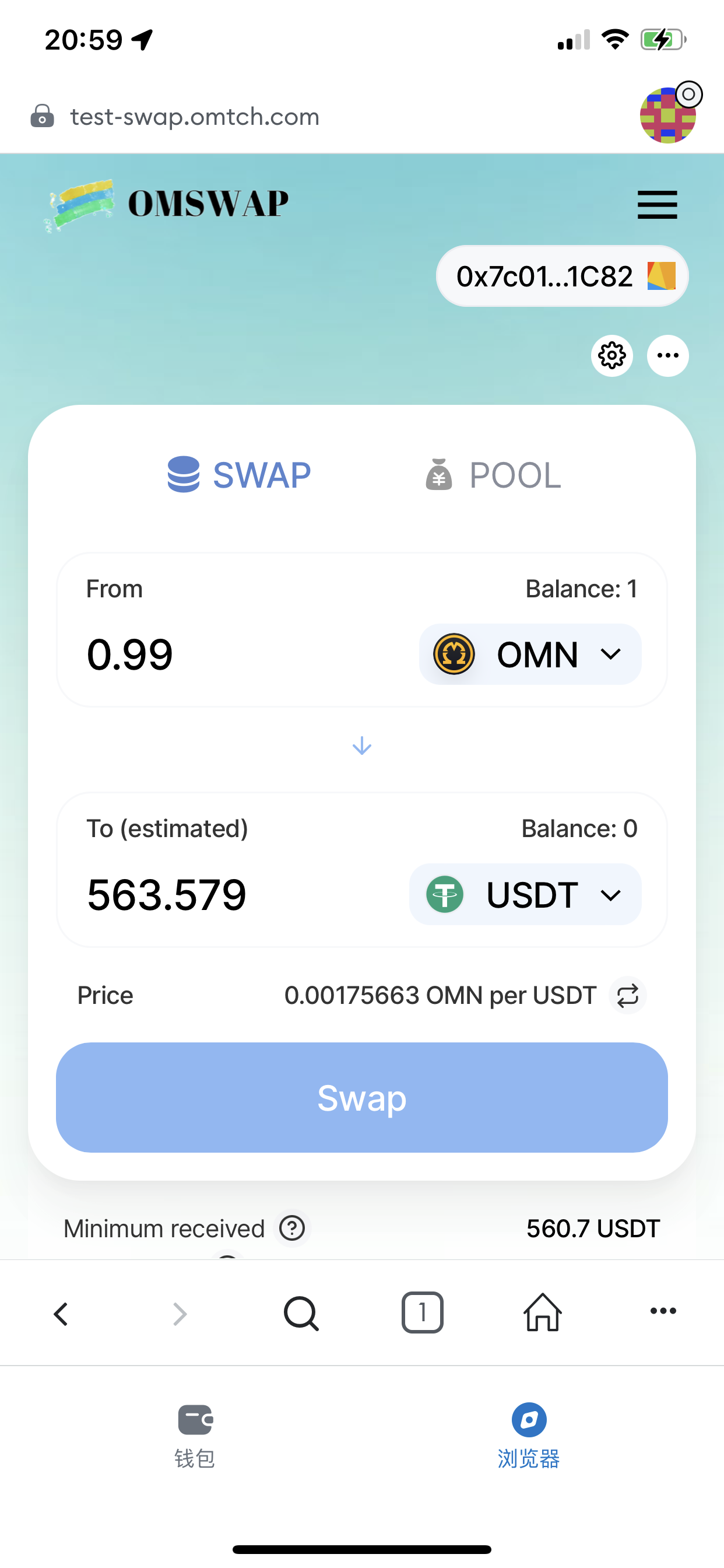Open the OMN token dropdown

coord(530,654)
